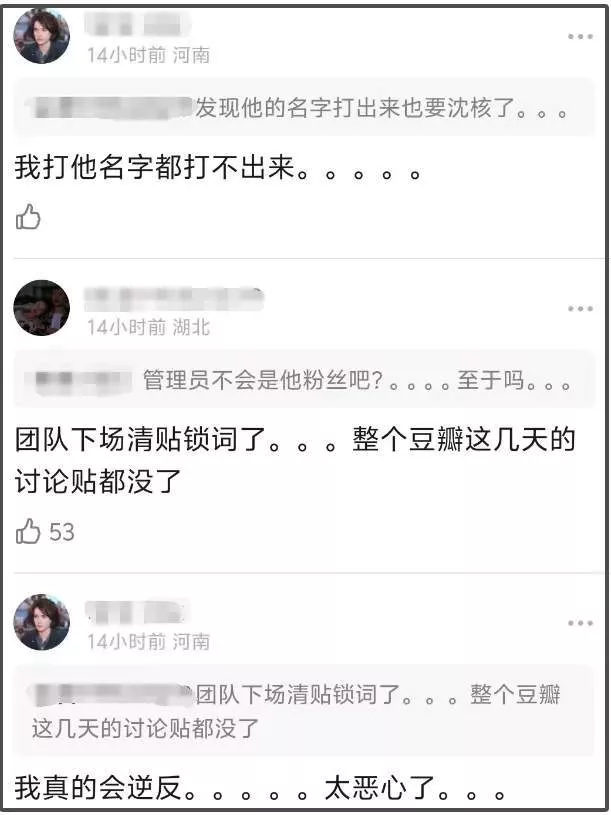Open overflow menu on "我打他名字都打不出来" comment
The height and width of the screenshot is (815, 611).
[x=580, y=37]
